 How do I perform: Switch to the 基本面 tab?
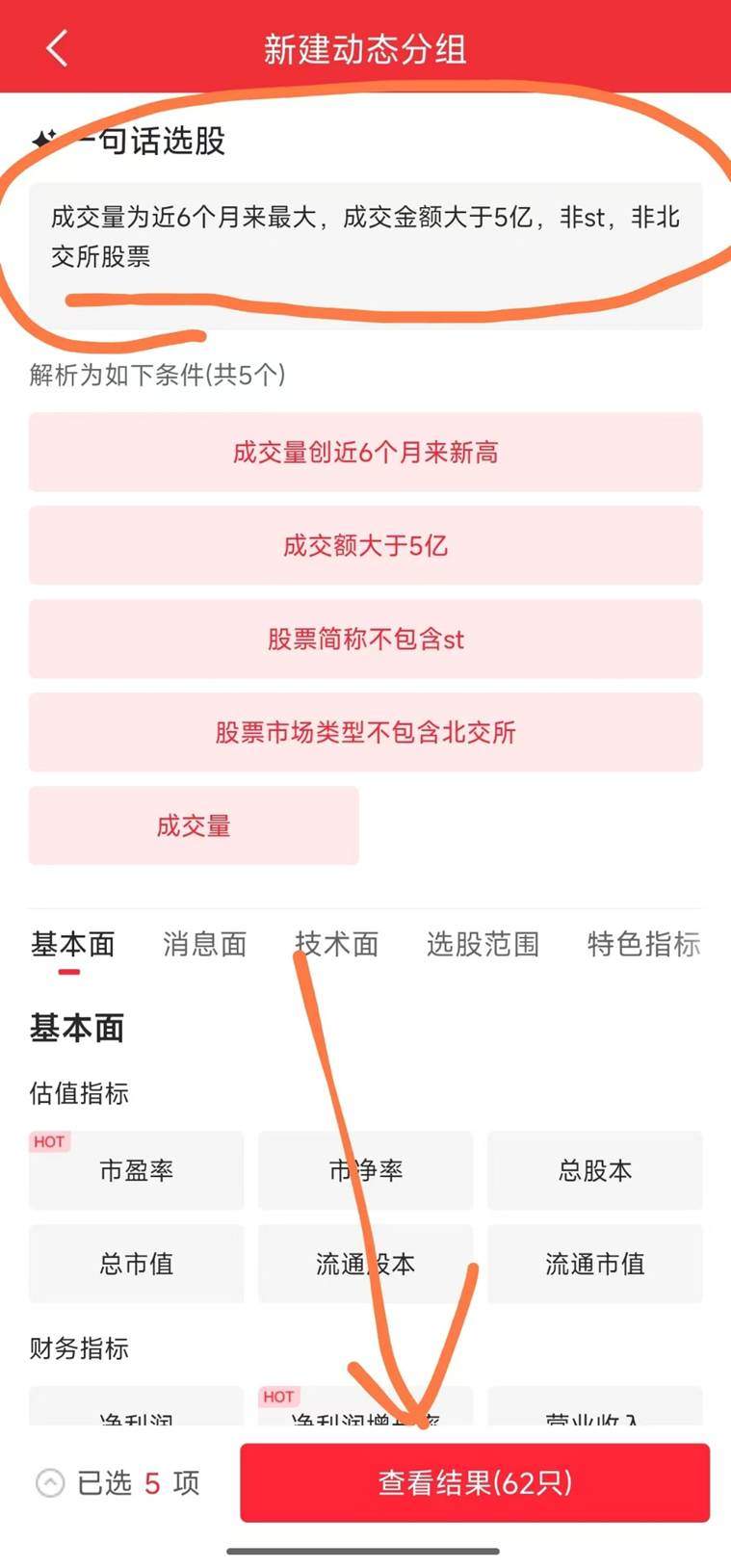[x=73, y=944]
